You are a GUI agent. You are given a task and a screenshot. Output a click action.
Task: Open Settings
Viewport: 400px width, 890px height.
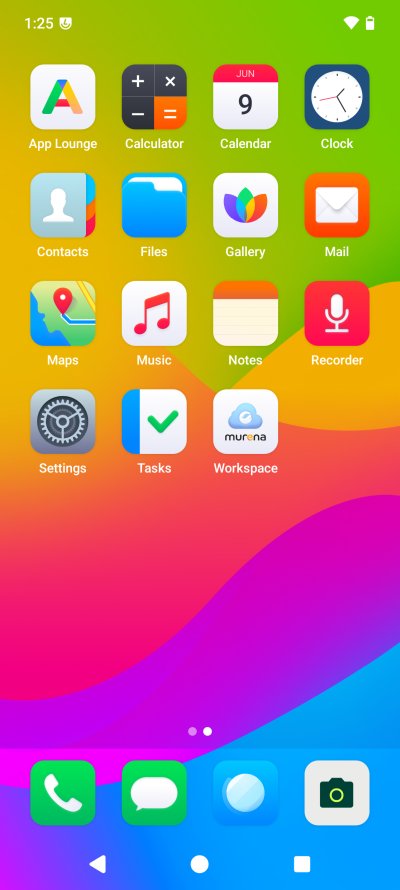[62, 421]
